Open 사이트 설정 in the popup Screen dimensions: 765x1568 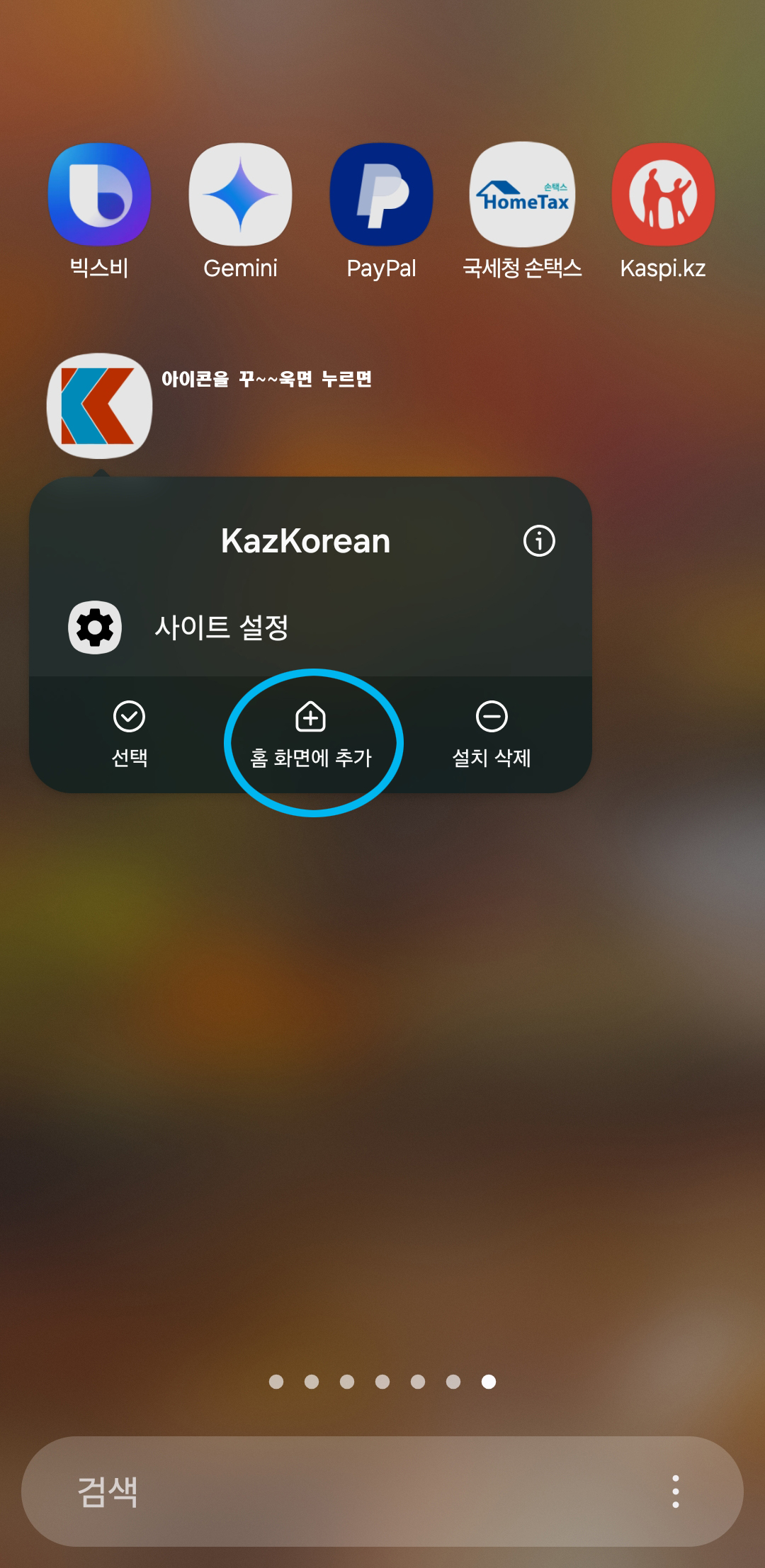pyautogui.click(x=221, y=627)
